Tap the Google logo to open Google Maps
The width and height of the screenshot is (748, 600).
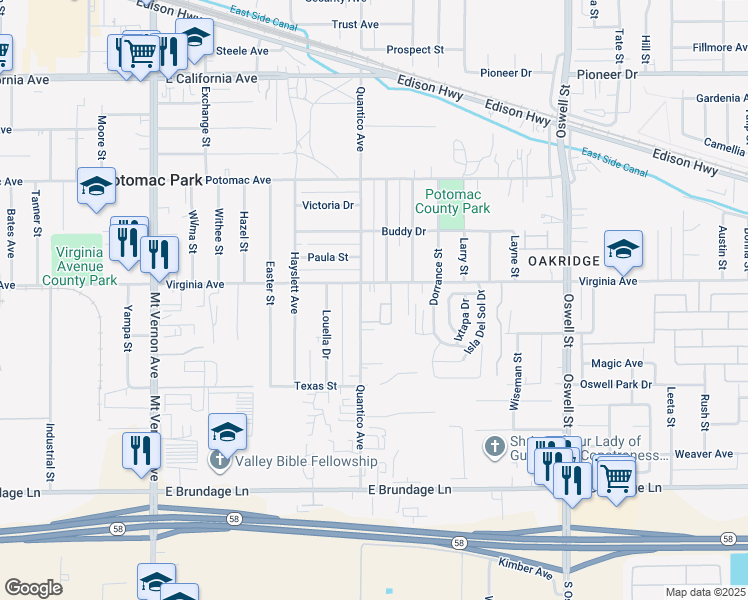[x=33, y=588]
